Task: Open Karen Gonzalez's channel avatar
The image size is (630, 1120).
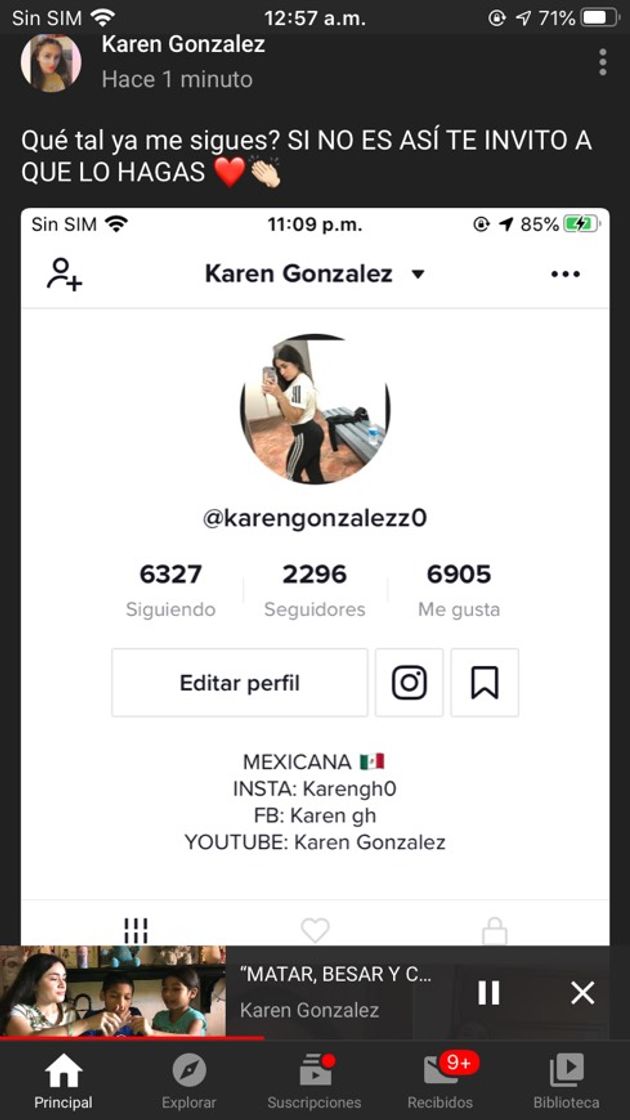Action: click(50, 63)
